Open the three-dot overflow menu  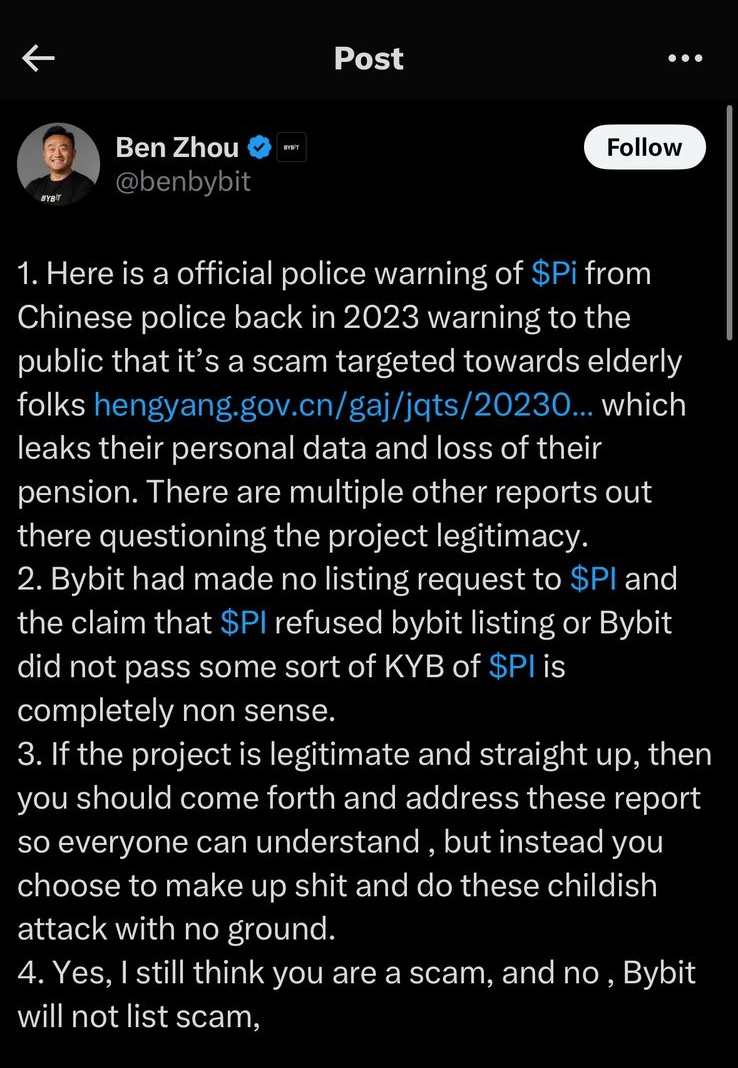click(685, 58)
